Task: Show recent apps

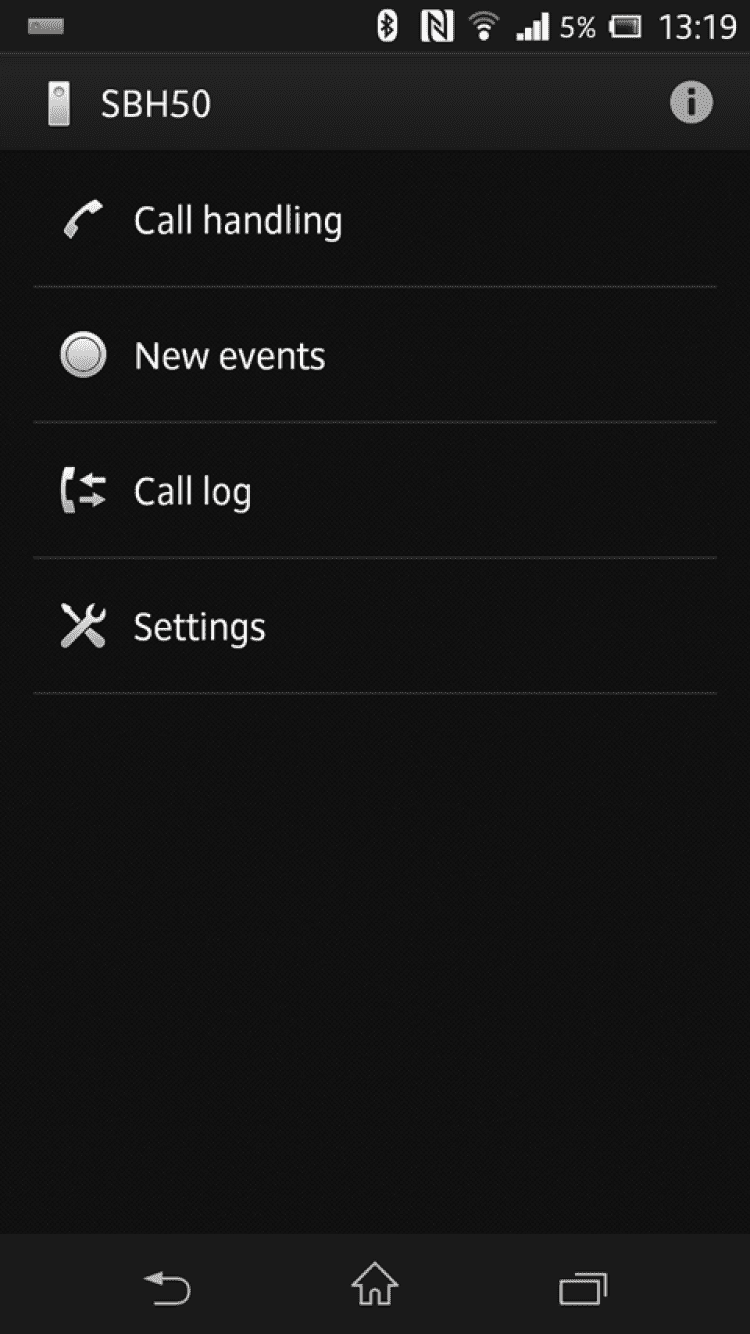Action: pos(583,1287)
